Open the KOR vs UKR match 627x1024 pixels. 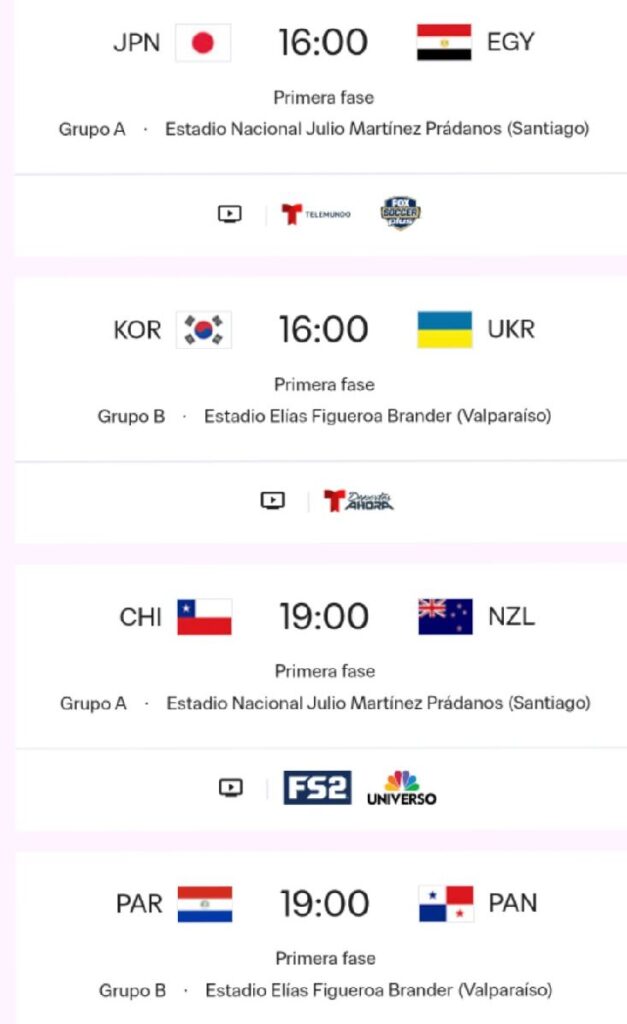coord(323,330)
